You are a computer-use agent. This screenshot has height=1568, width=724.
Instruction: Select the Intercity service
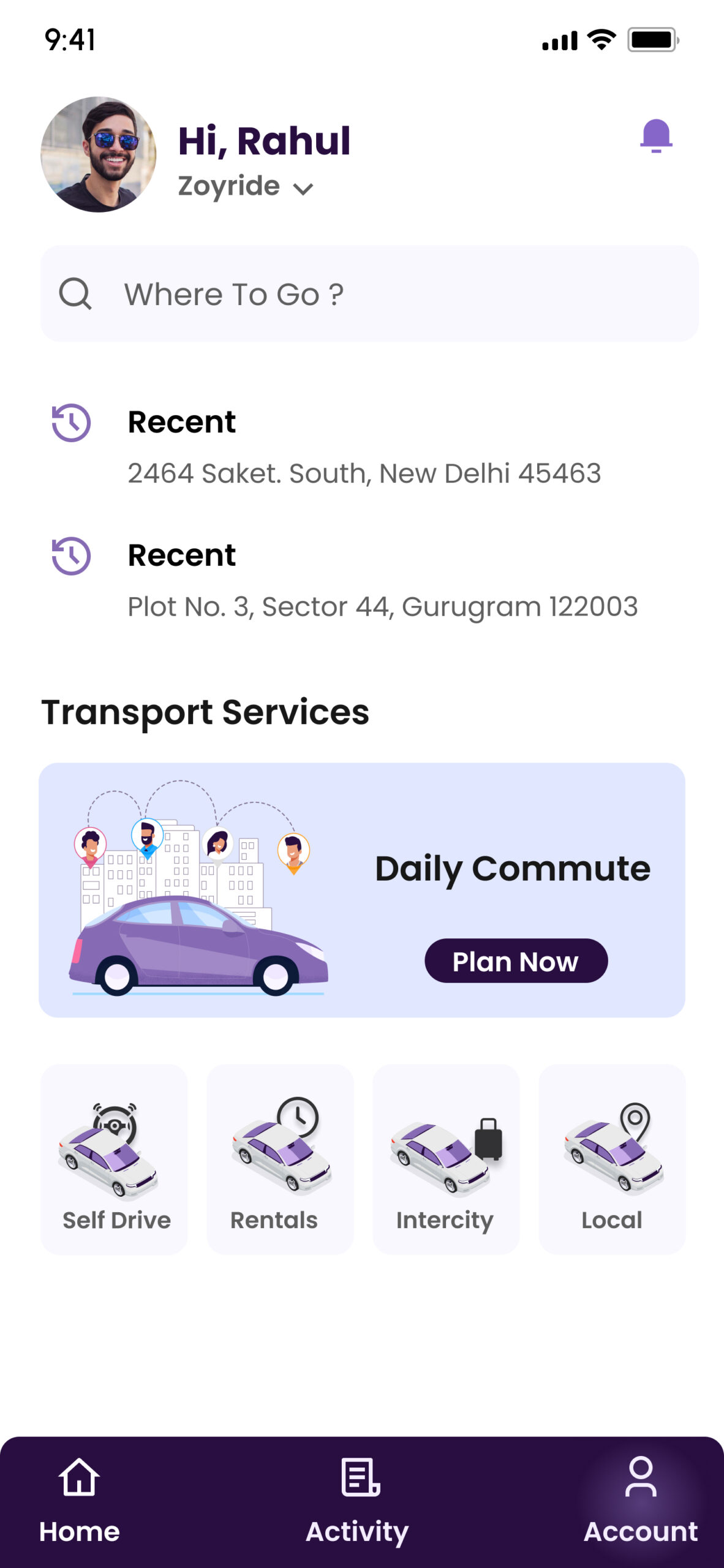pos(446,1159)
